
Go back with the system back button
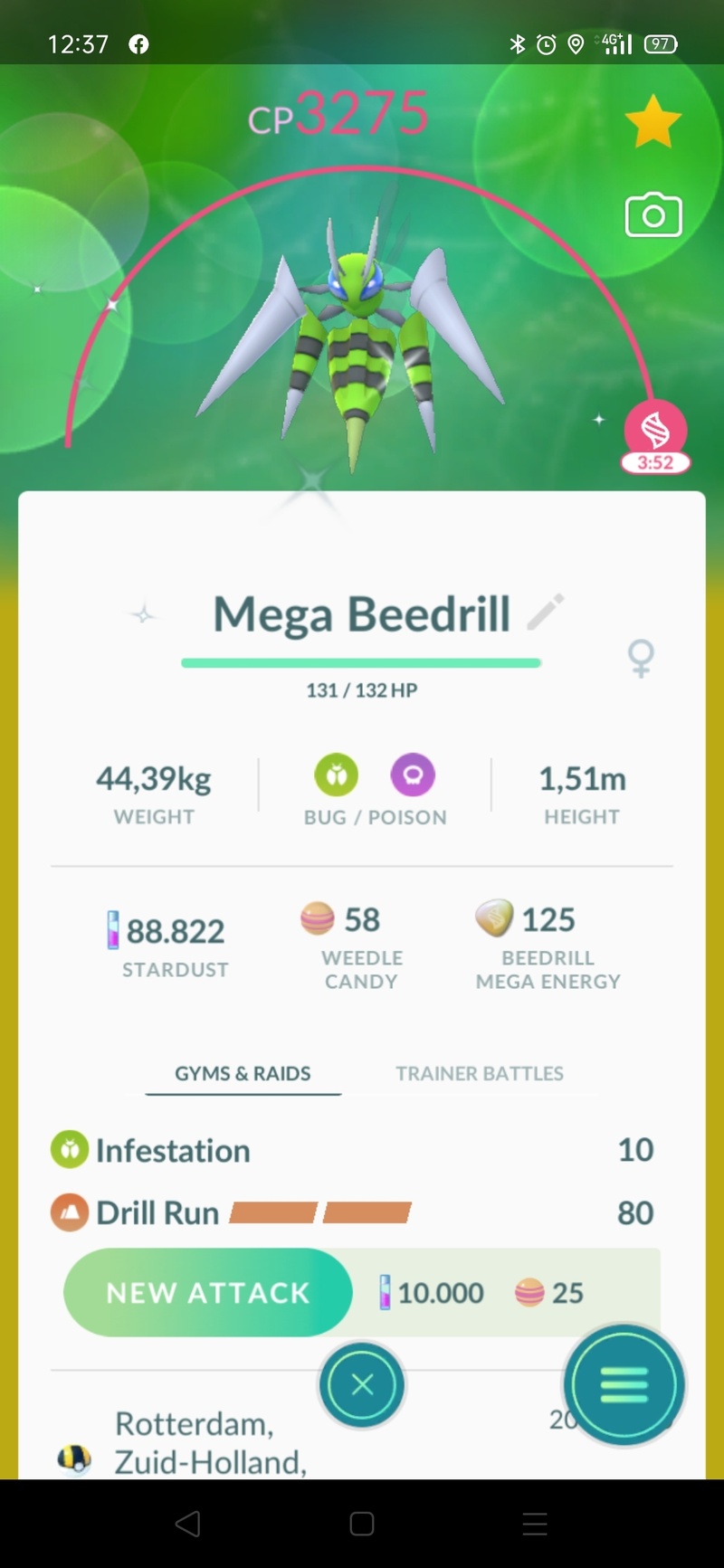coord(187,1524)
